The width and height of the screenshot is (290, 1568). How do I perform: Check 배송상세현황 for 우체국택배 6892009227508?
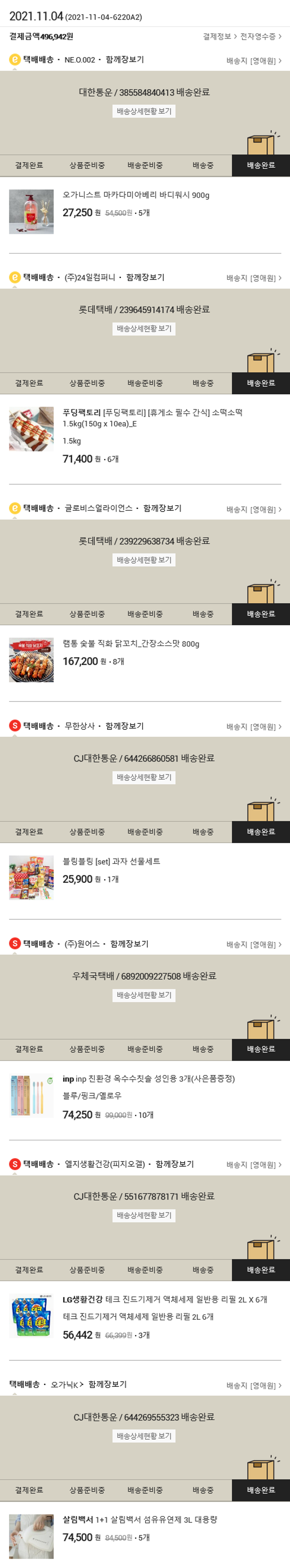point(144,995)
